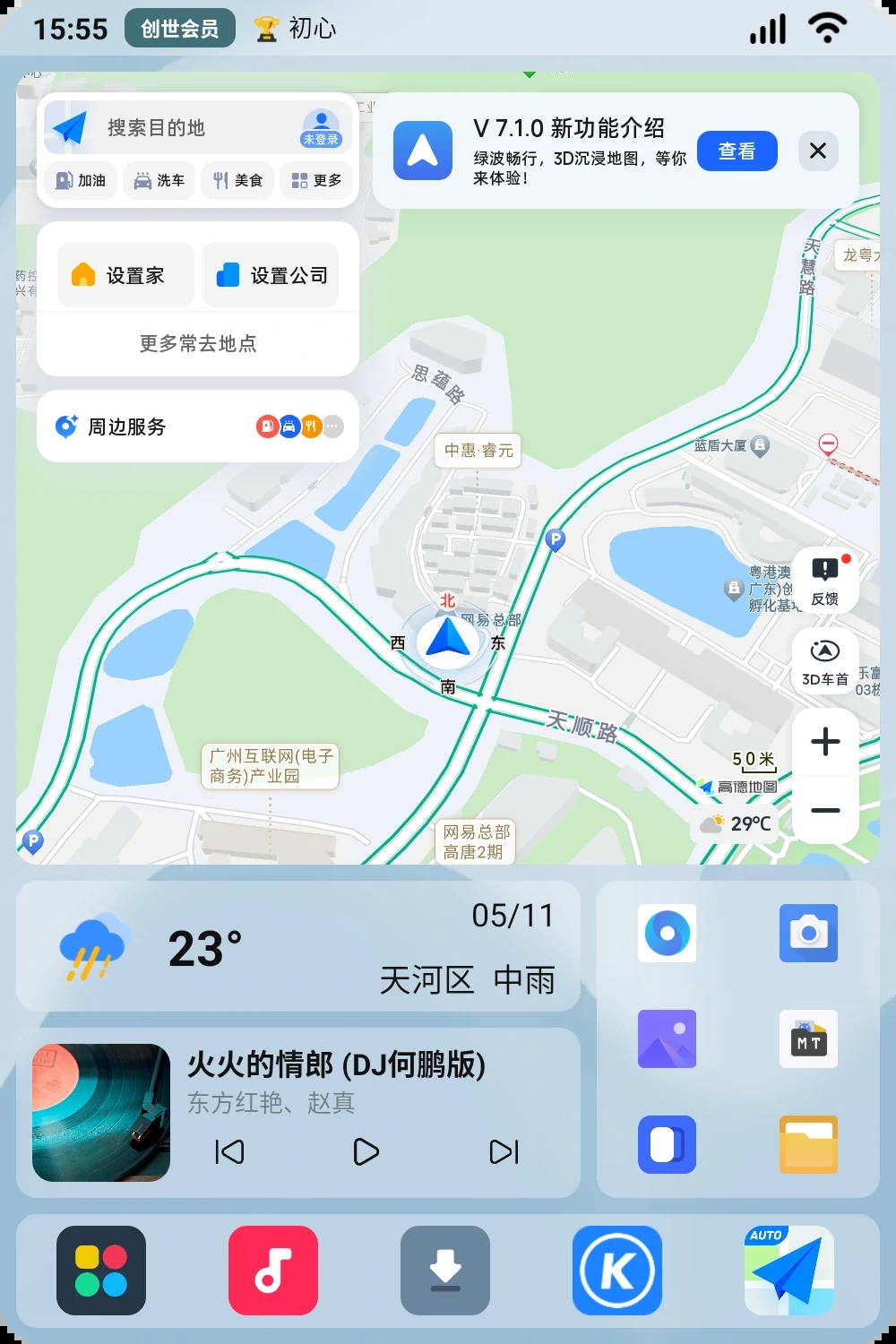
Task: Tap 查看 to view V7.1.0 features
Action: point(737,151)
